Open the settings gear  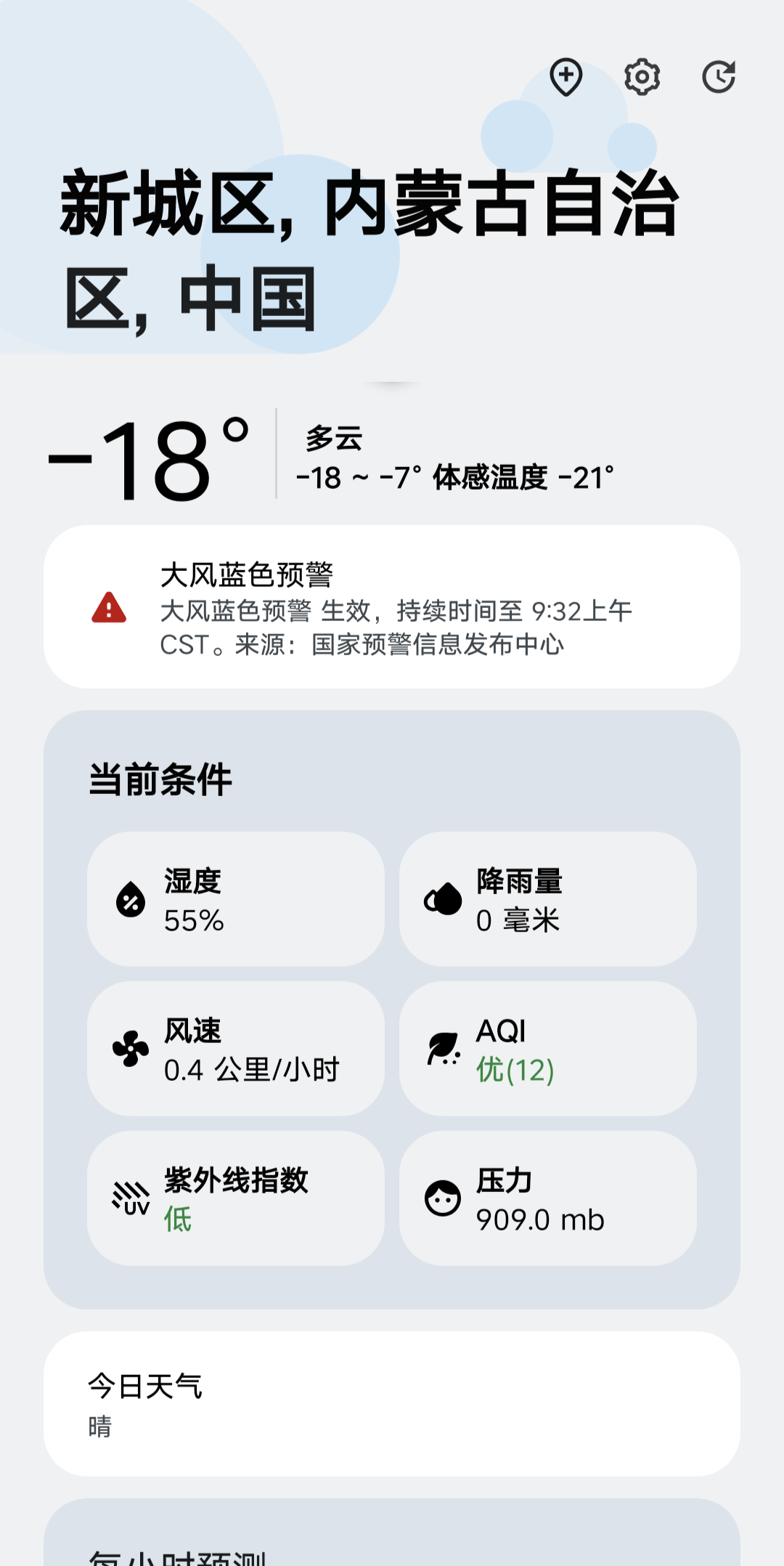(x=642, y=77)
